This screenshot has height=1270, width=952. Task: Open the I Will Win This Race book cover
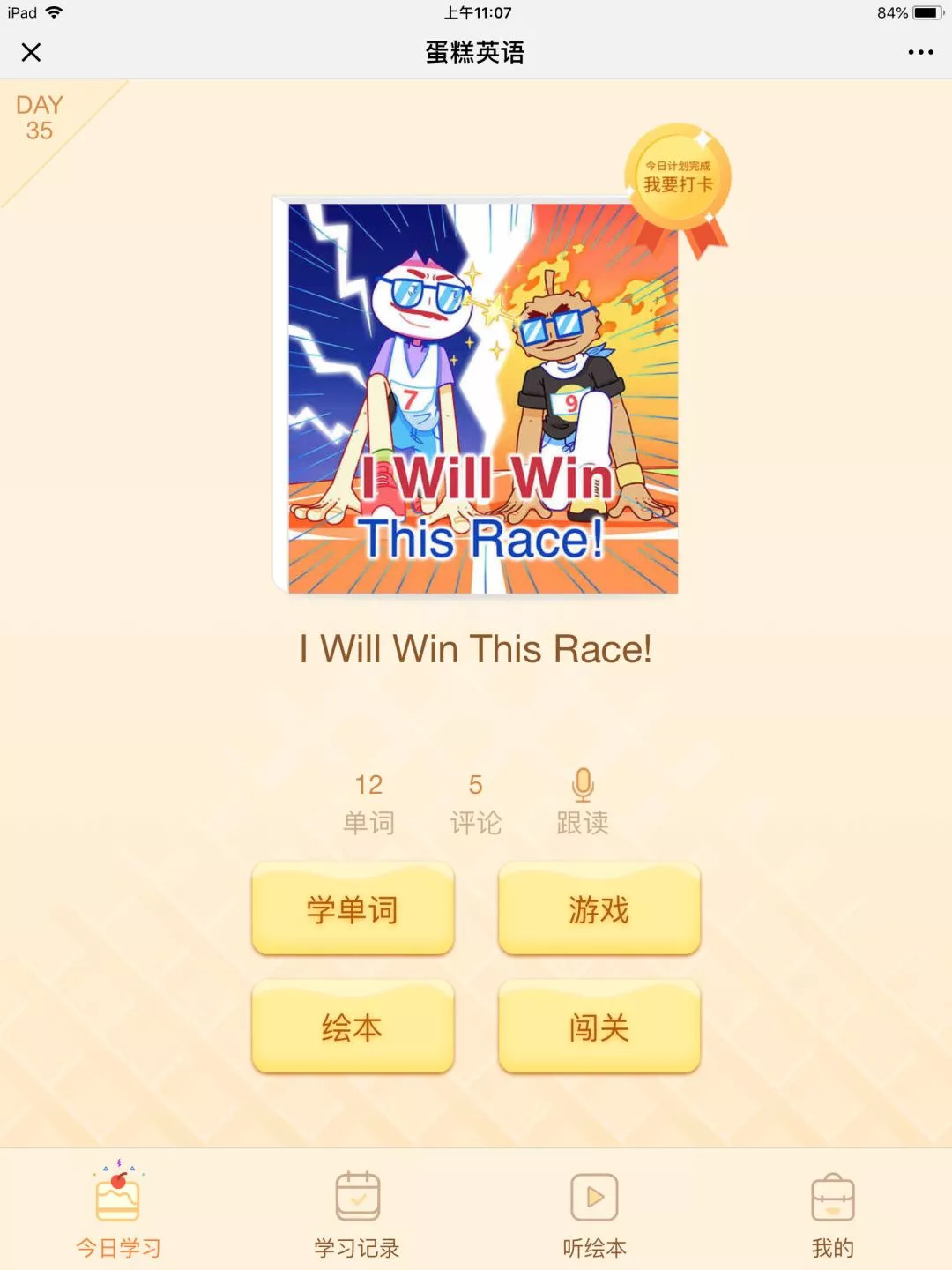tap(480, 397)
